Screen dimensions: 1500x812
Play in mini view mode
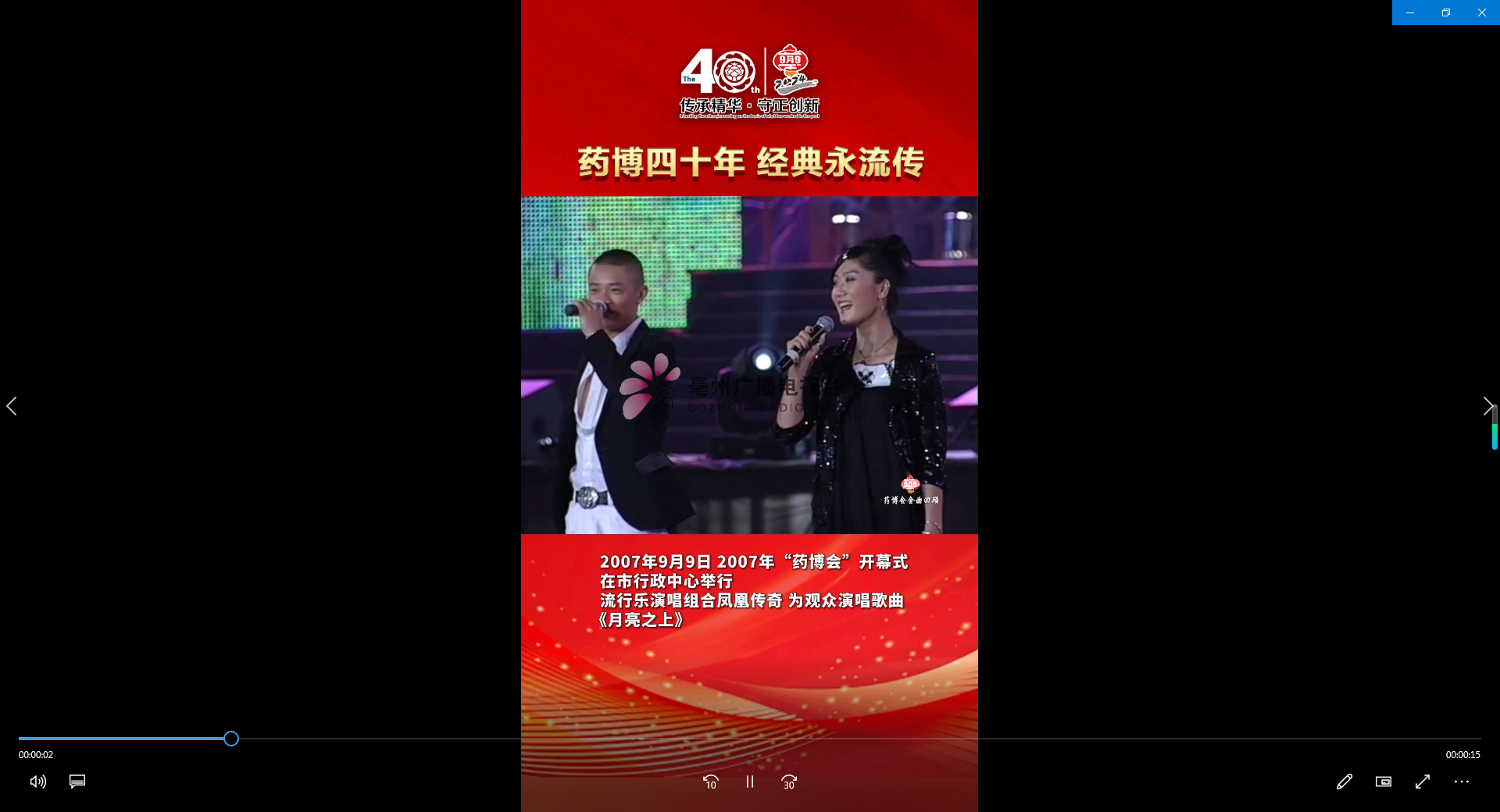pyautogui.click(x=1383, y=782)
